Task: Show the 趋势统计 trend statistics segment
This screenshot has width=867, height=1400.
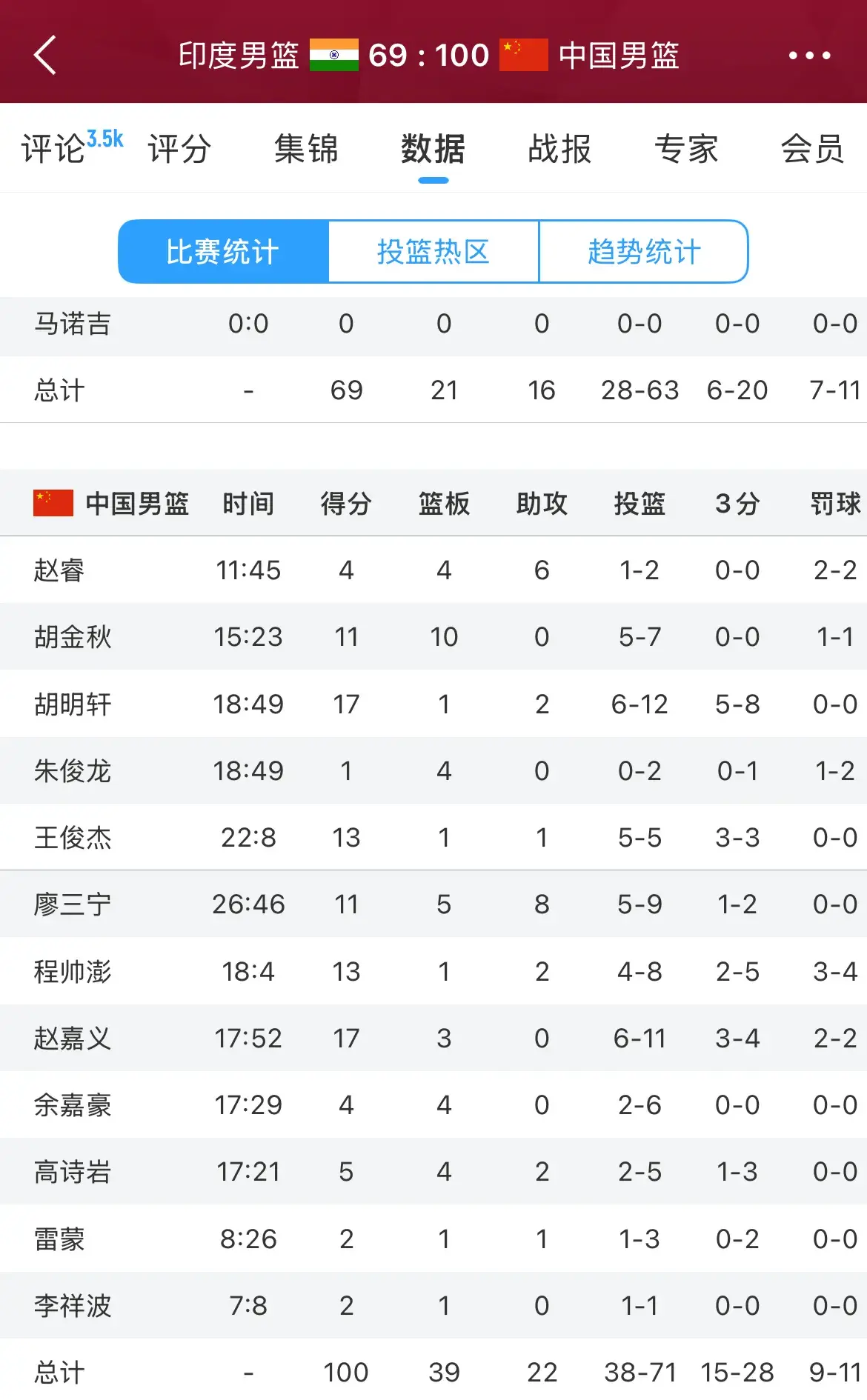Action: (x=644, y=252)
